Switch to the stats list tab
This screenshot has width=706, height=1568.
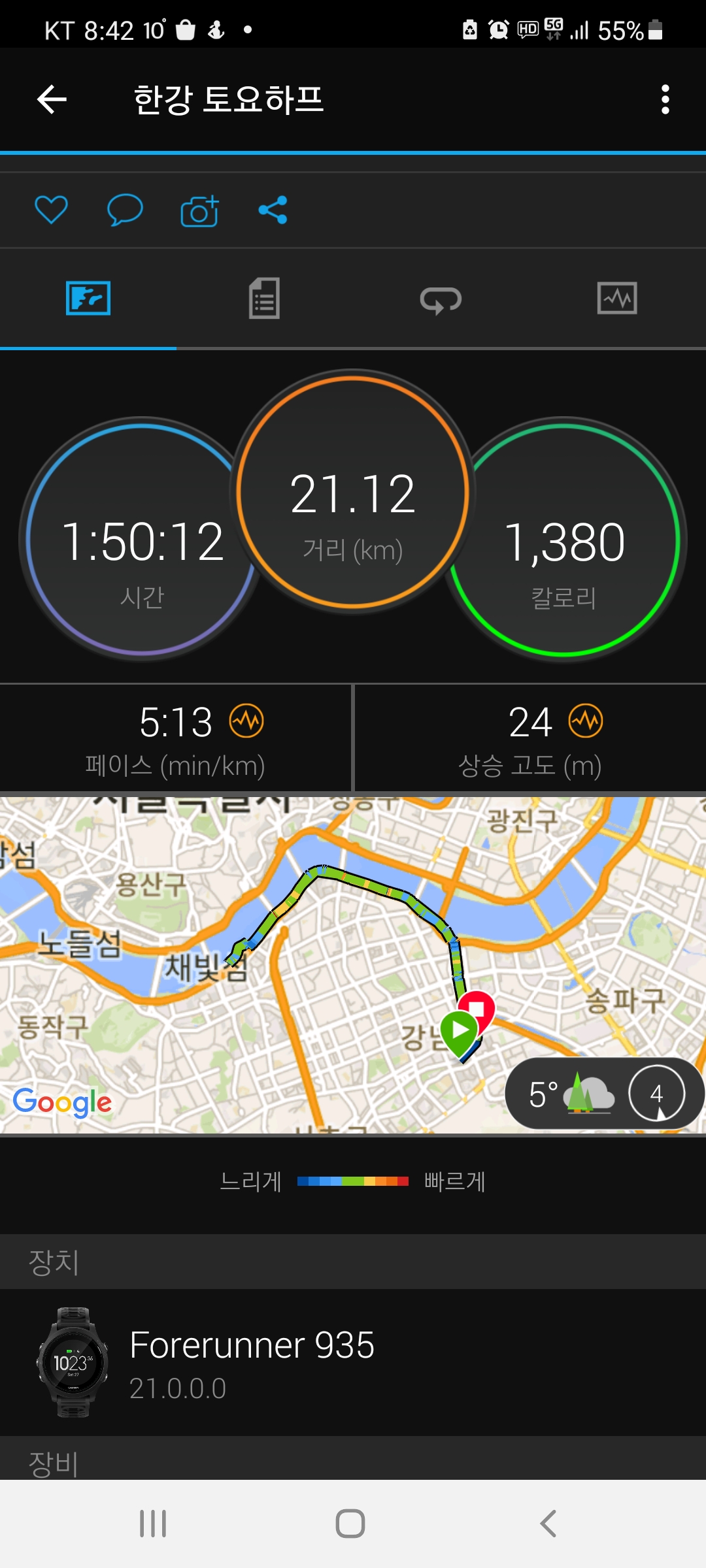pyautogui.click(x=264, y=299)
